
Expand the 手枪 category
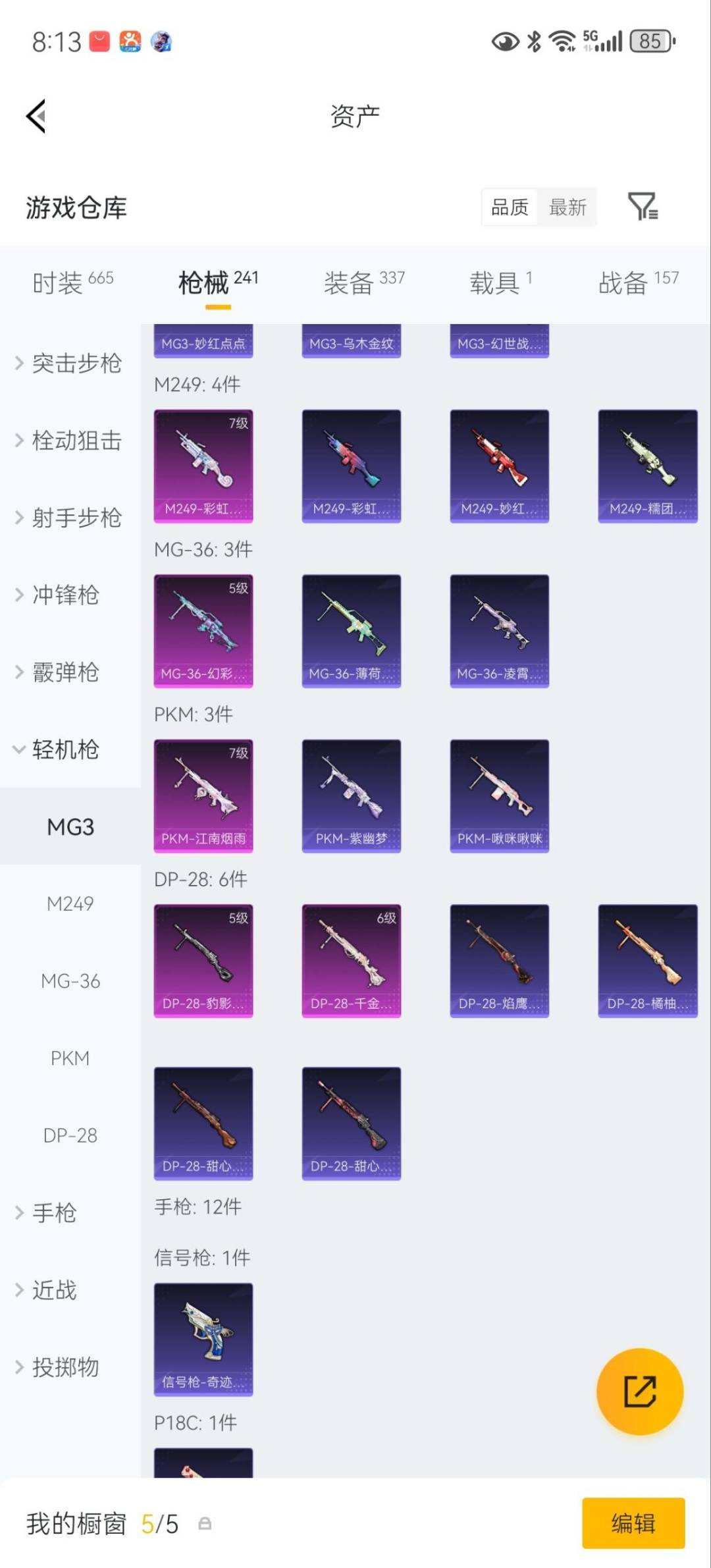56,1212
